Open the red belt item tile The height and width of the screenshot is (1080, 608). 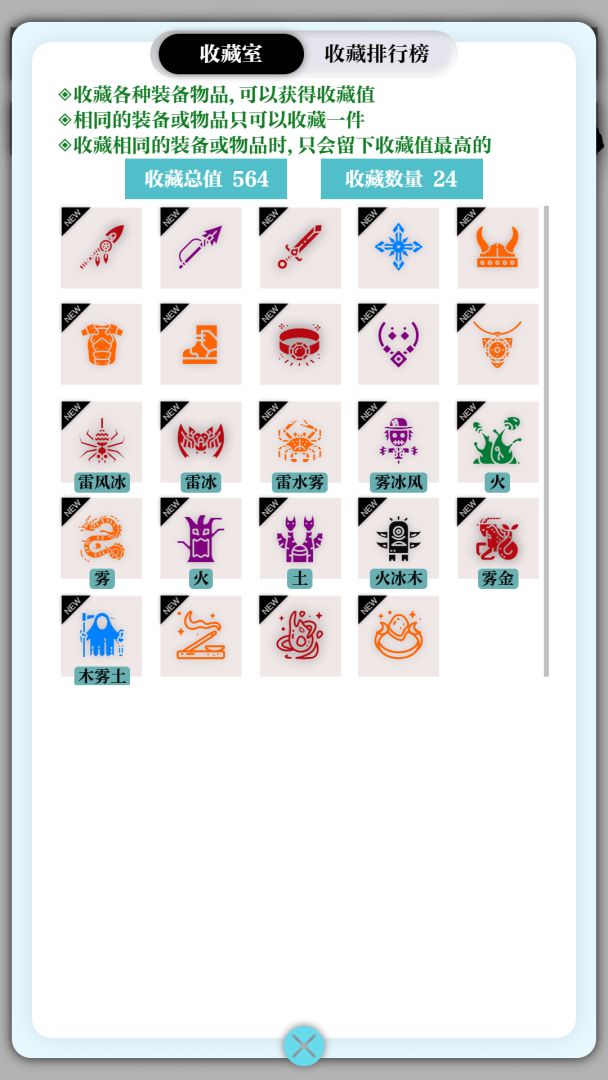300,344
